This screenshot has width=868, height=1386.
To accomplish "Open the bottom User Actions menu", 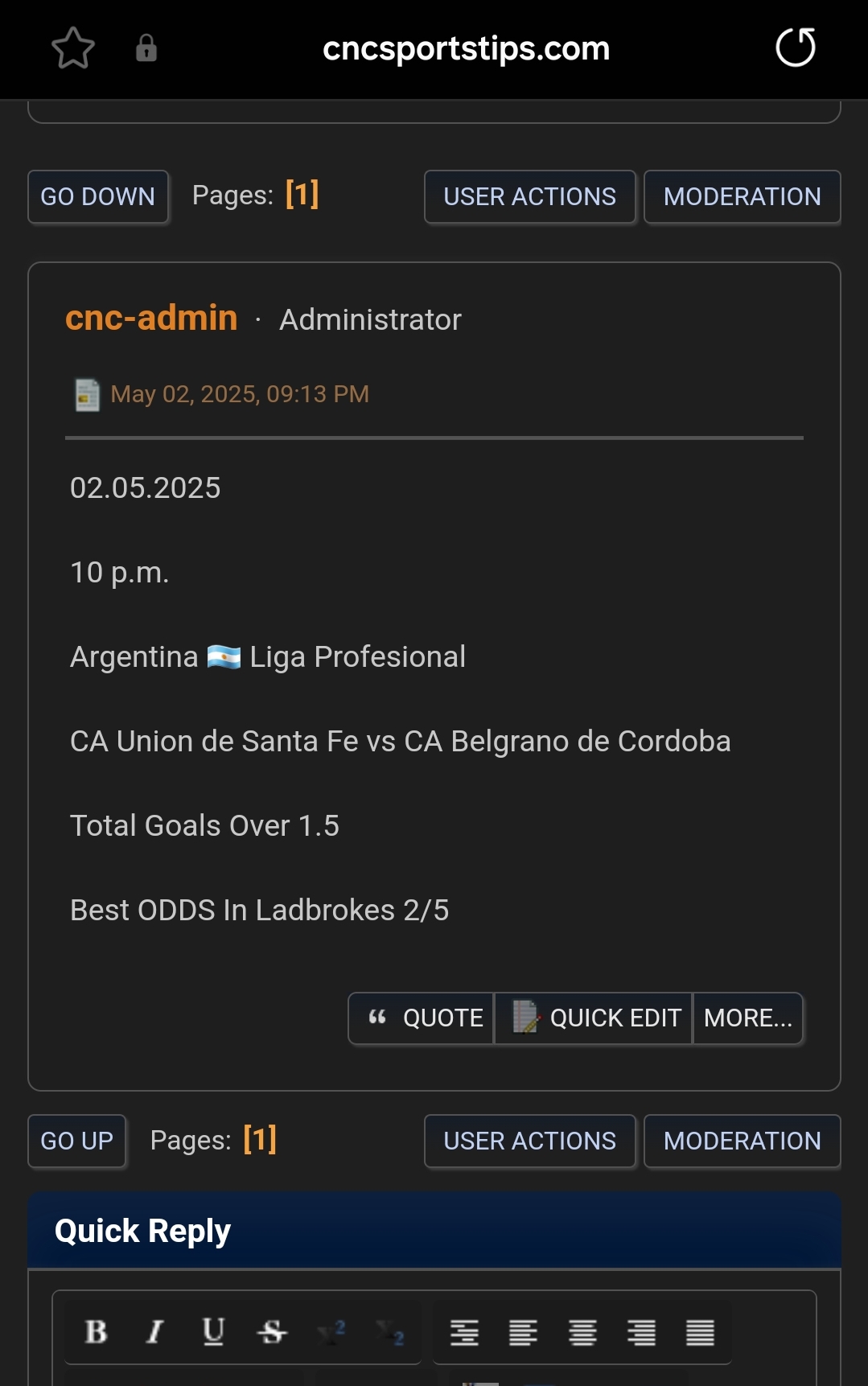I will (529, 1141).
